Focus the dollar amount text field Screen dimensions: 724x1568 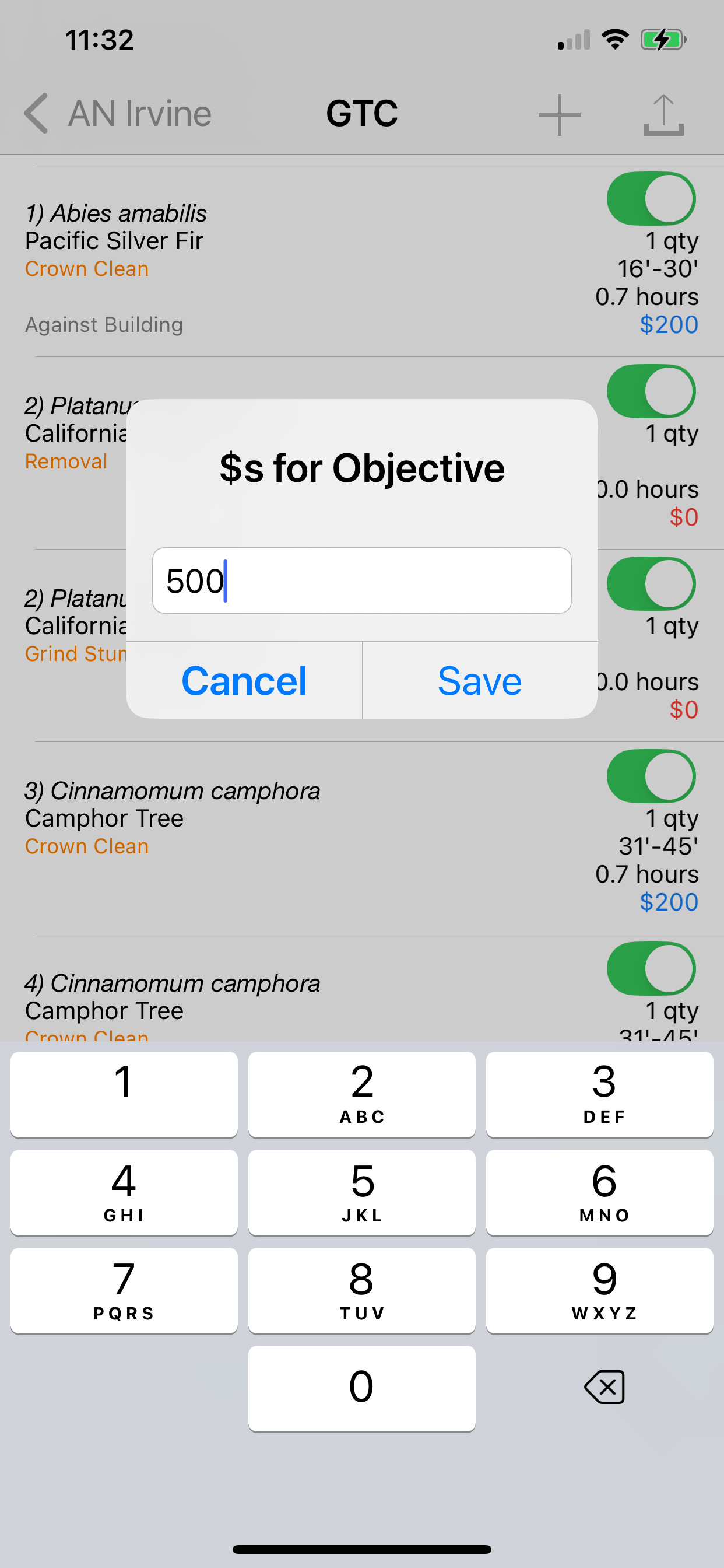click(x=361, y=580)
